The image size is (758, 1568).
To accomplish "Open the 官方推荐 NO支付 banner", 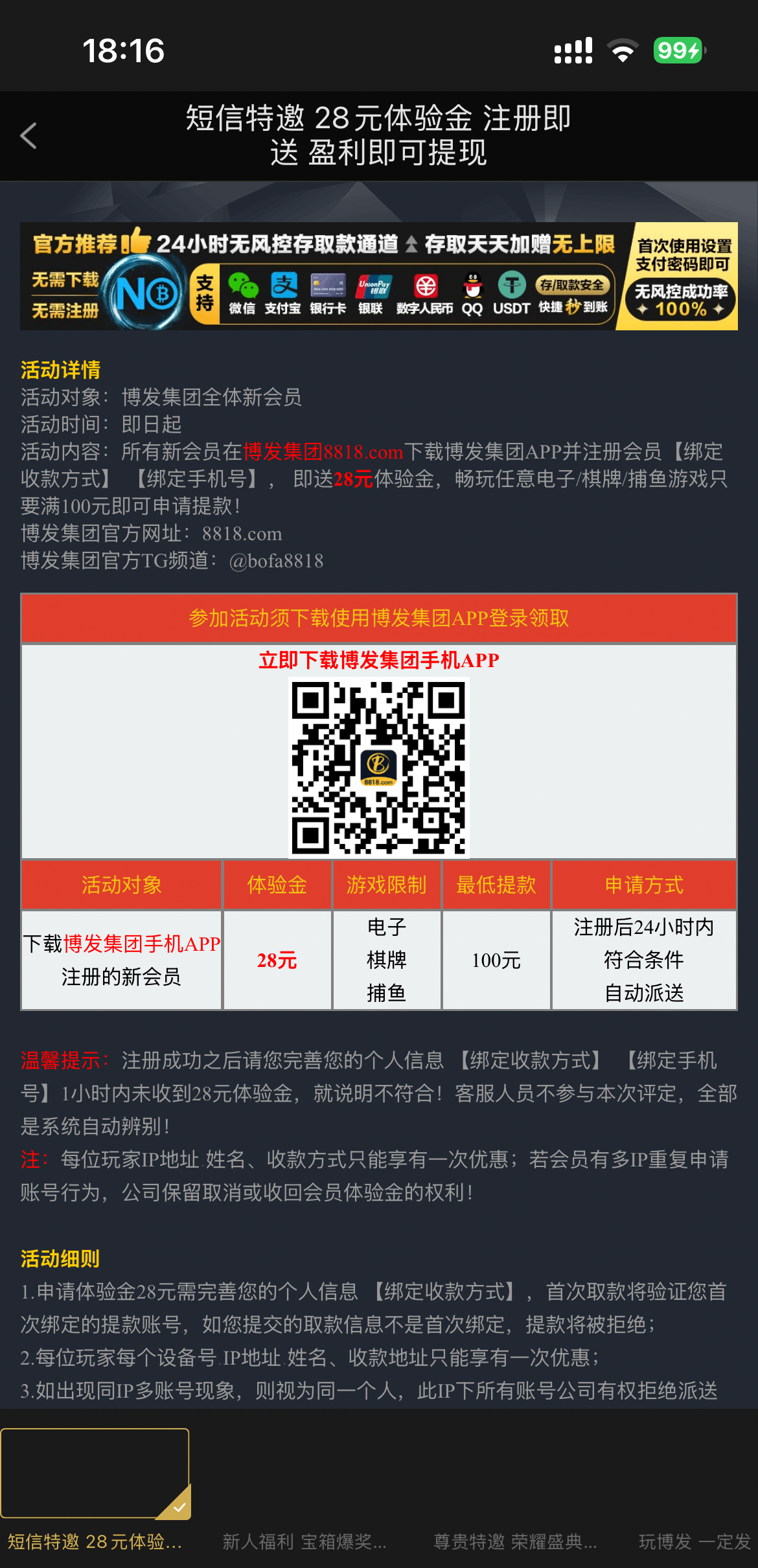I will (378, 277).
